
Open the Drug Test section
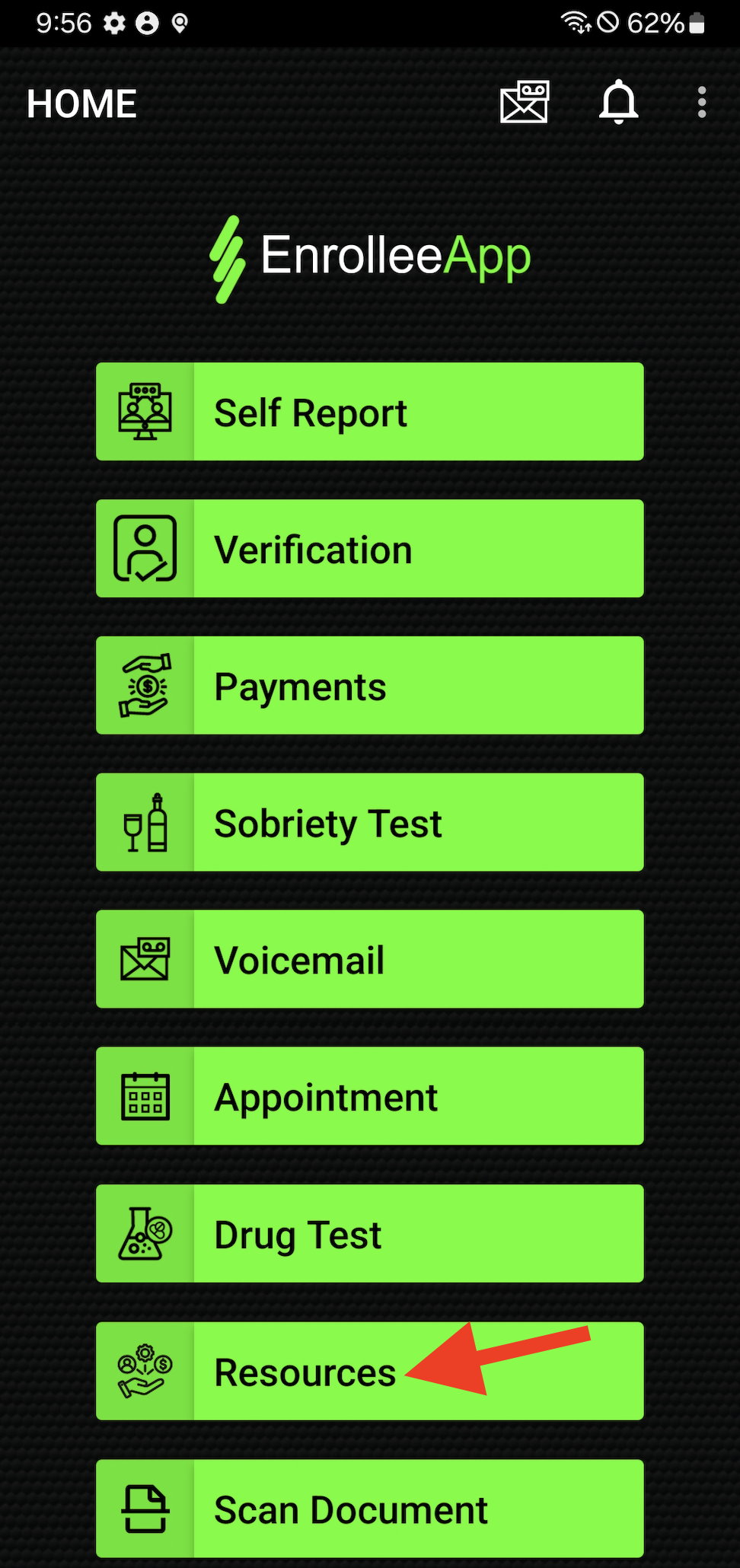(x=369, y=1234)
